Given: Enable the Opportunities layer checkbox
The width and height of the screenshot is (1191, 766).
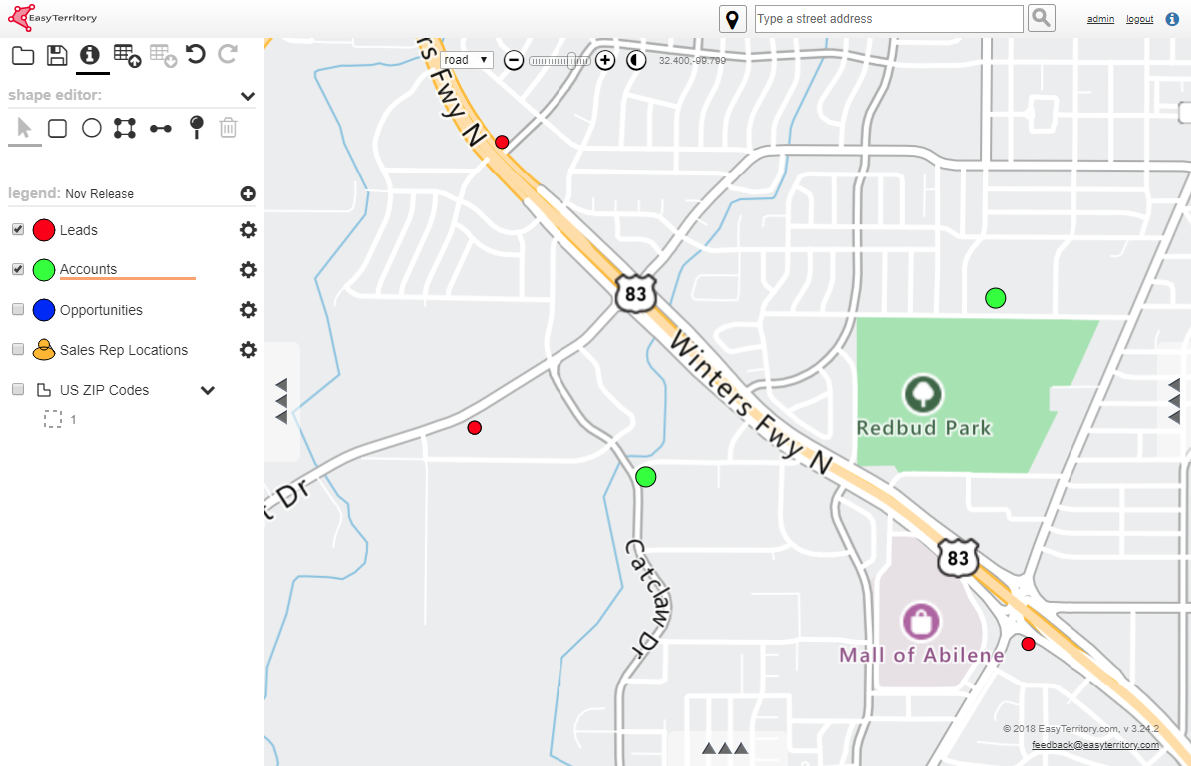Looking at the screenshot, I should point(18,310).
